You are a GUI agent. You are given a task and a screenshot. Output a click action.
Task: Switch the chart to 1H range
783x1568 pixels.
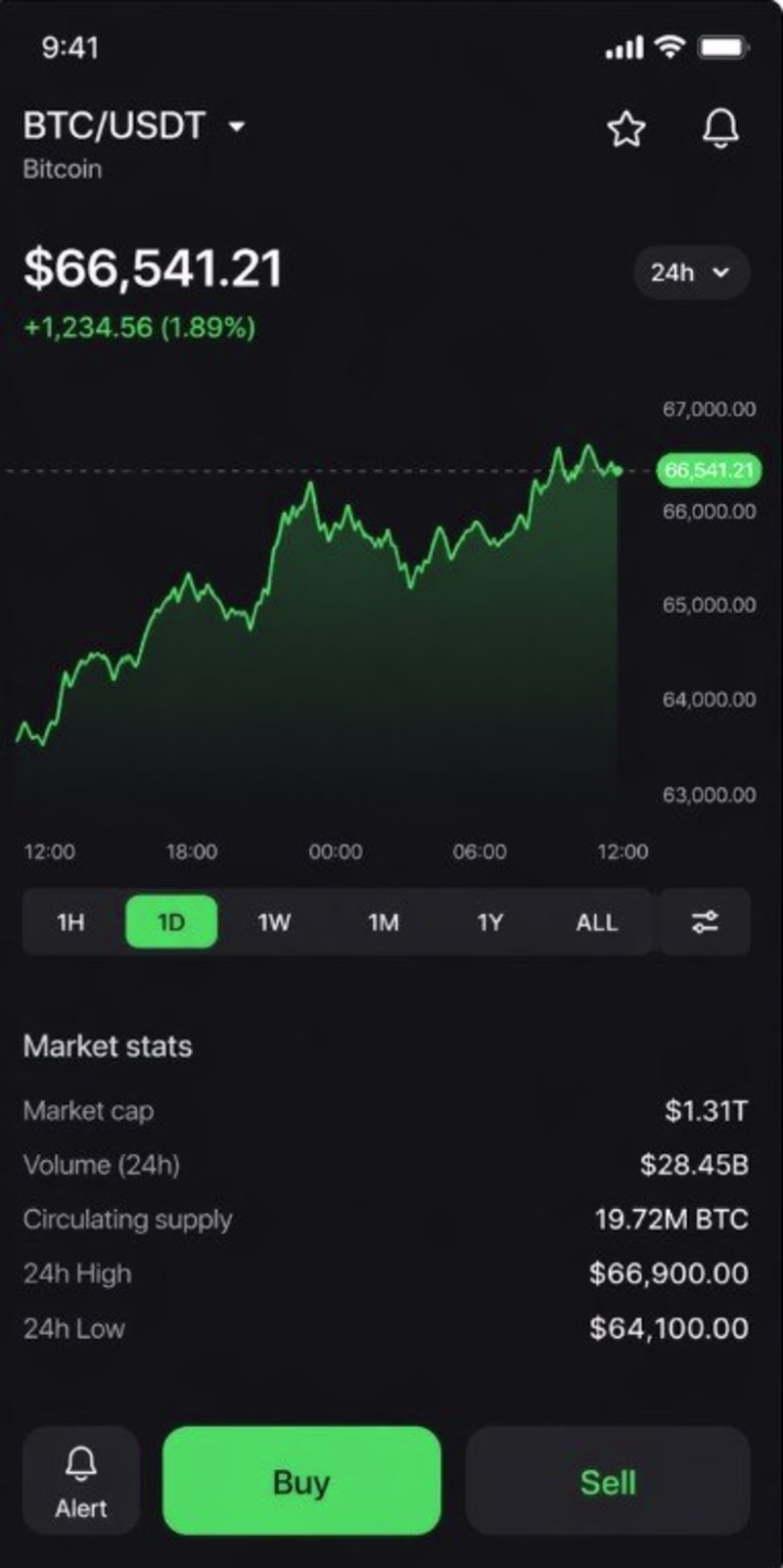[x=70, y=922]
